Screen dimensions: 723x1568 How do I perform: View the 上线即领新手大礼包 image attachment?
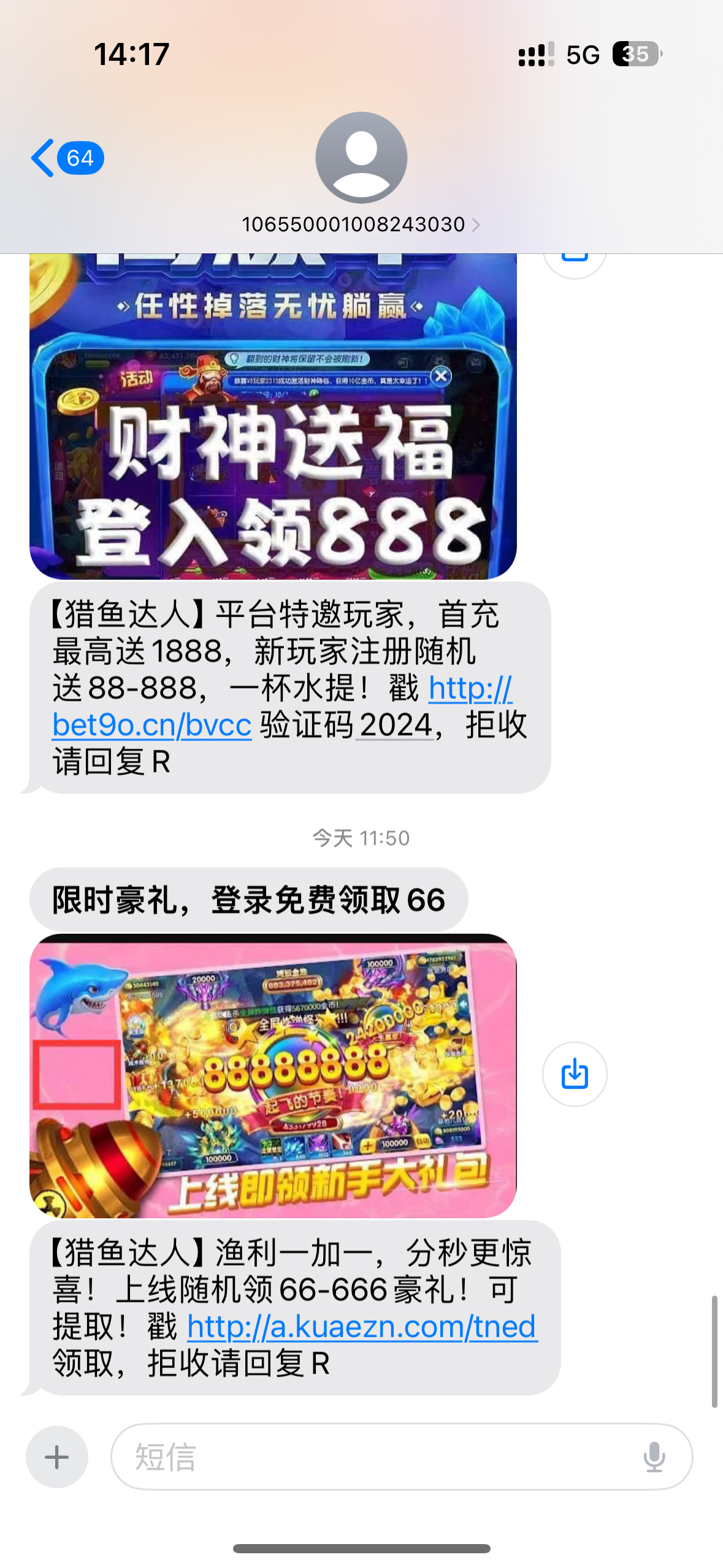coord(273,1075)
